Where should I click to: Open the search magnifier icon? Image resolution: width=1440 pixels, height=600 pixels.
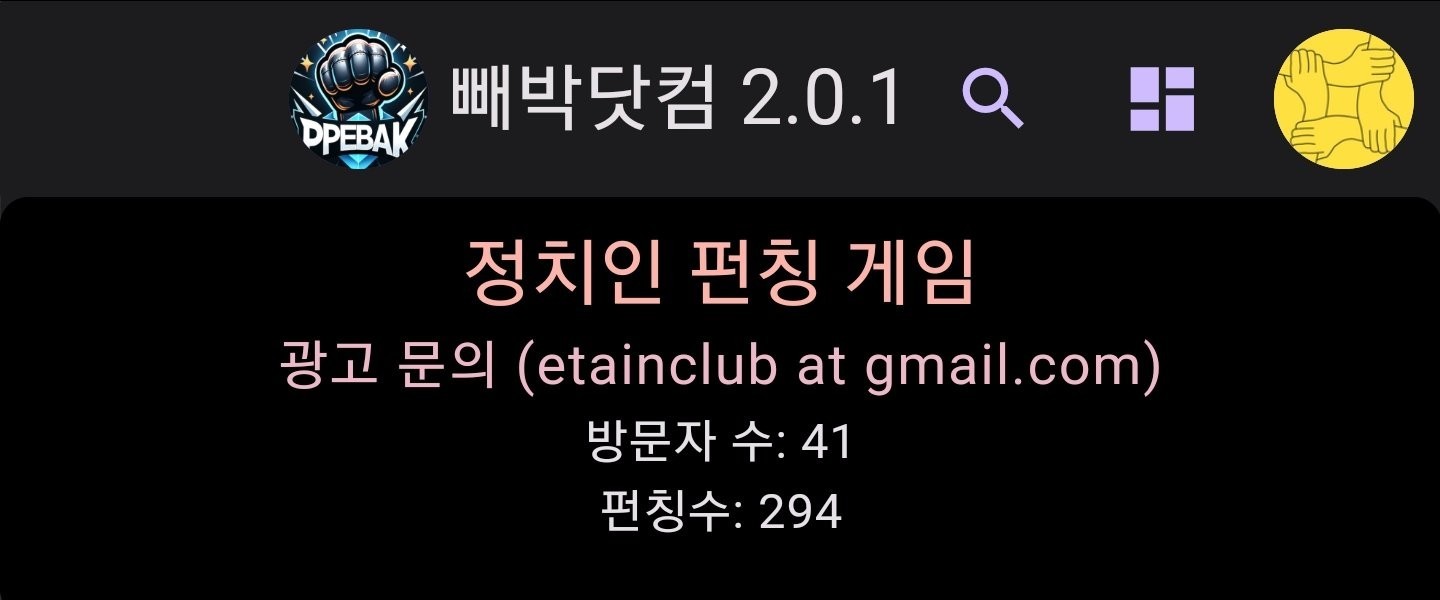(x=992, y=99)
